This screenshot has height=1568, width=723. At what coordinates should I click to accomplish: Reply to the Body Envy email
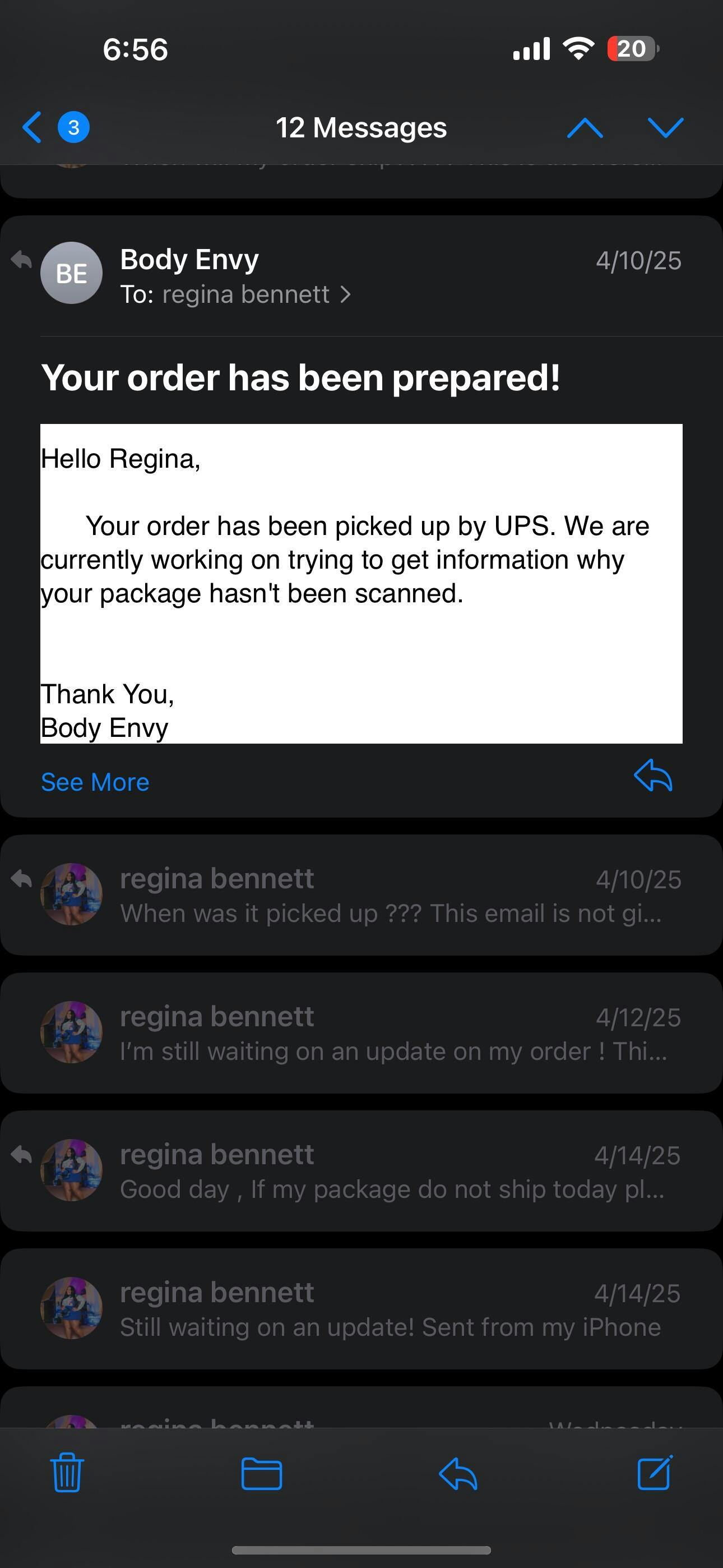pyautogui.click(x=653, y=776)
